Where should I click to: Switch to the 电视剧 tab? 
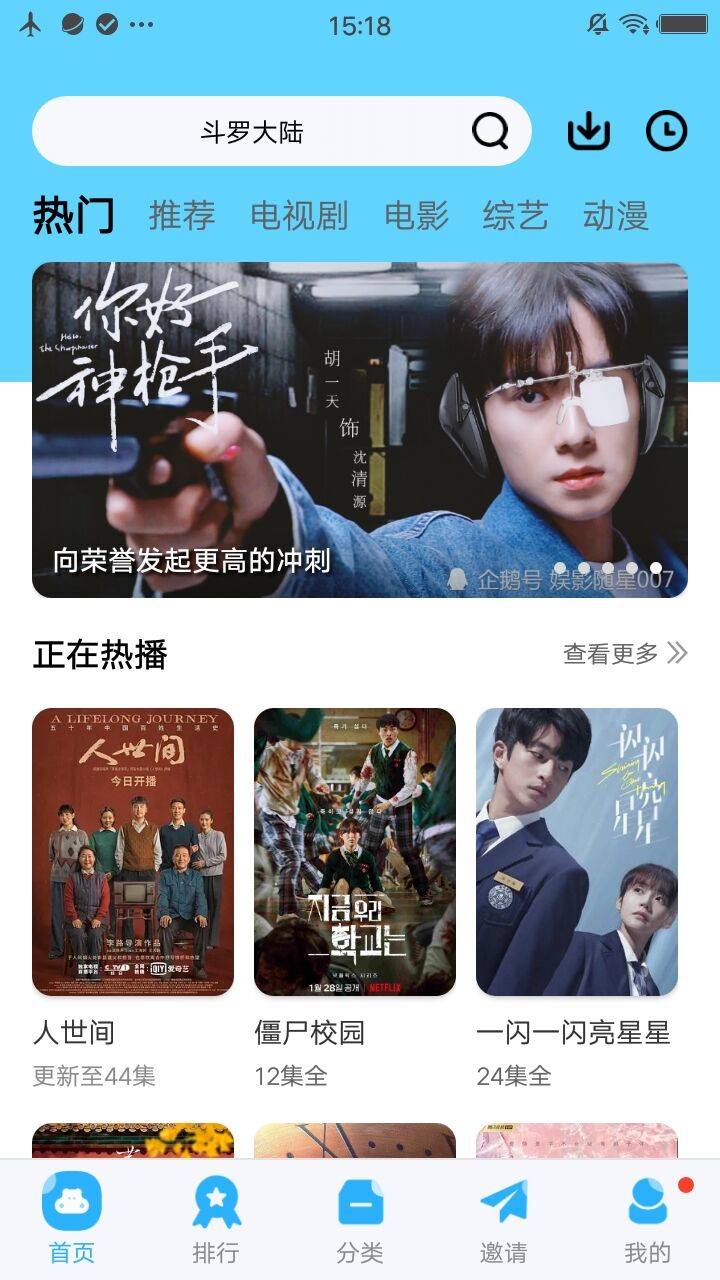[x=301, y=216]
